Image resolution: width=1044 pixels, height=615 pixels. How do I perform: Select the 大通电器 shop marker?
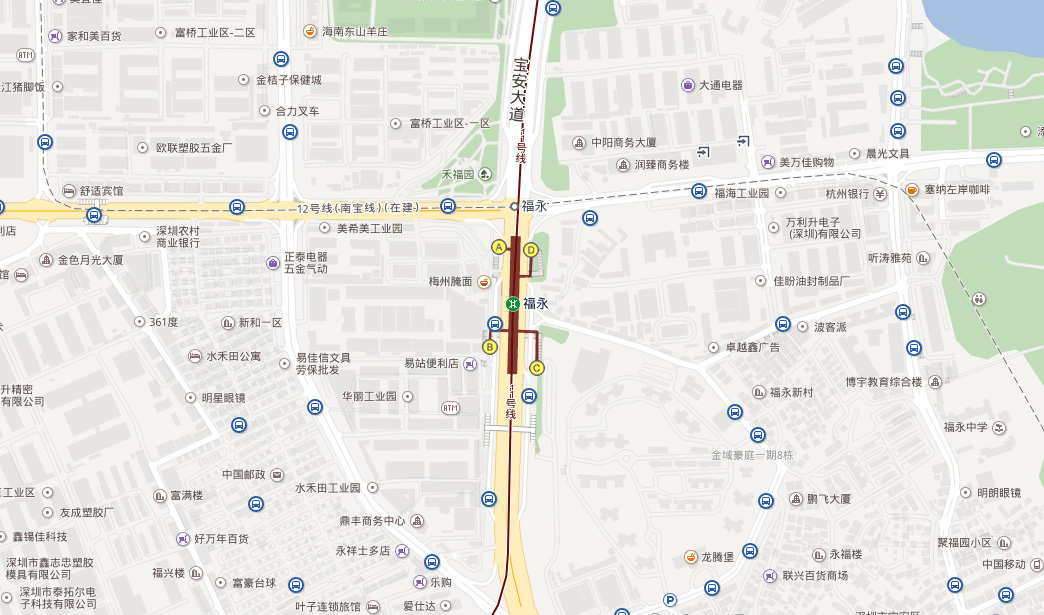688,85
